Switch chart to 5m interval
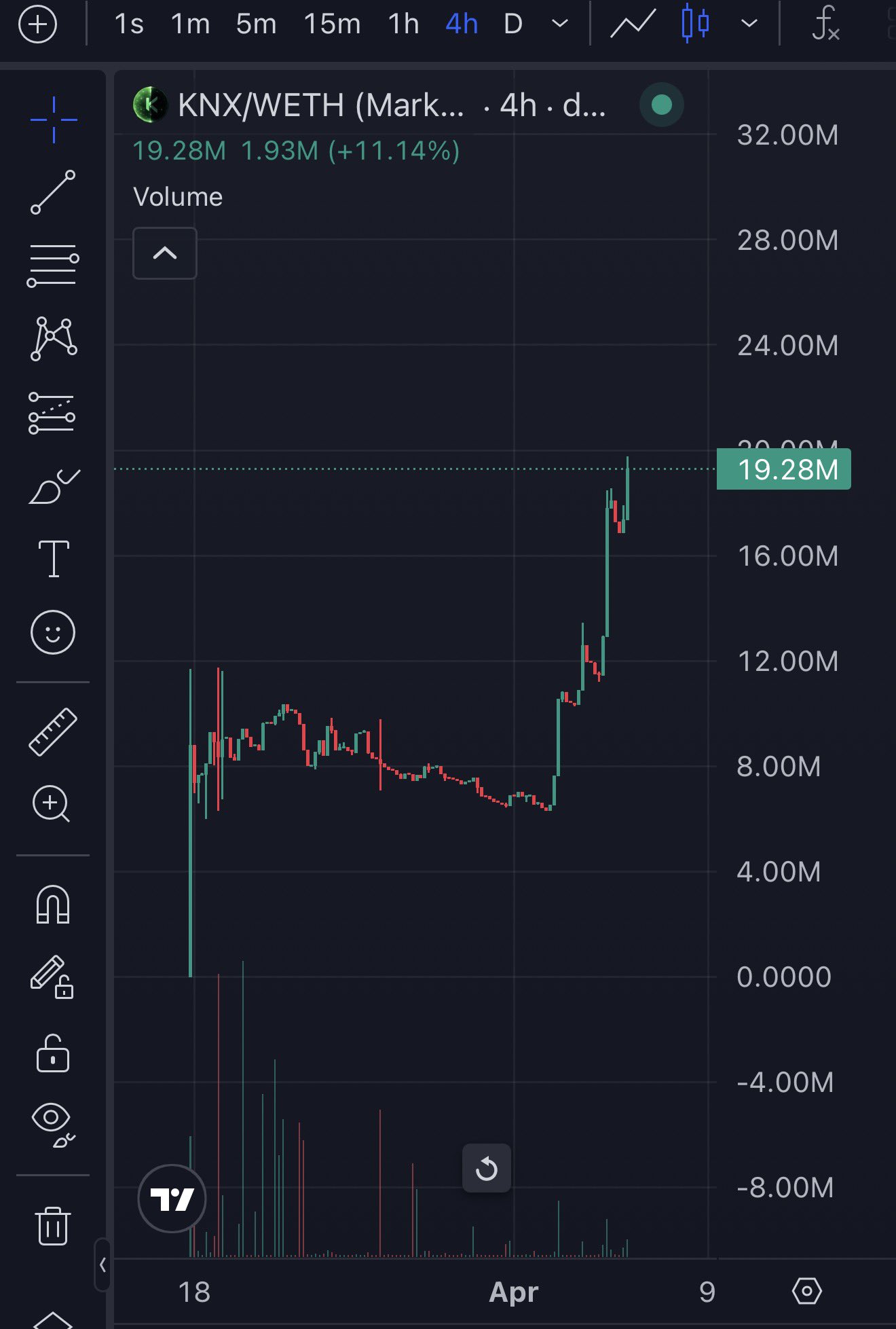Image resolution: width=896 pixels, height=1329 pixels. pyautogui.click(x=256, y=25)
